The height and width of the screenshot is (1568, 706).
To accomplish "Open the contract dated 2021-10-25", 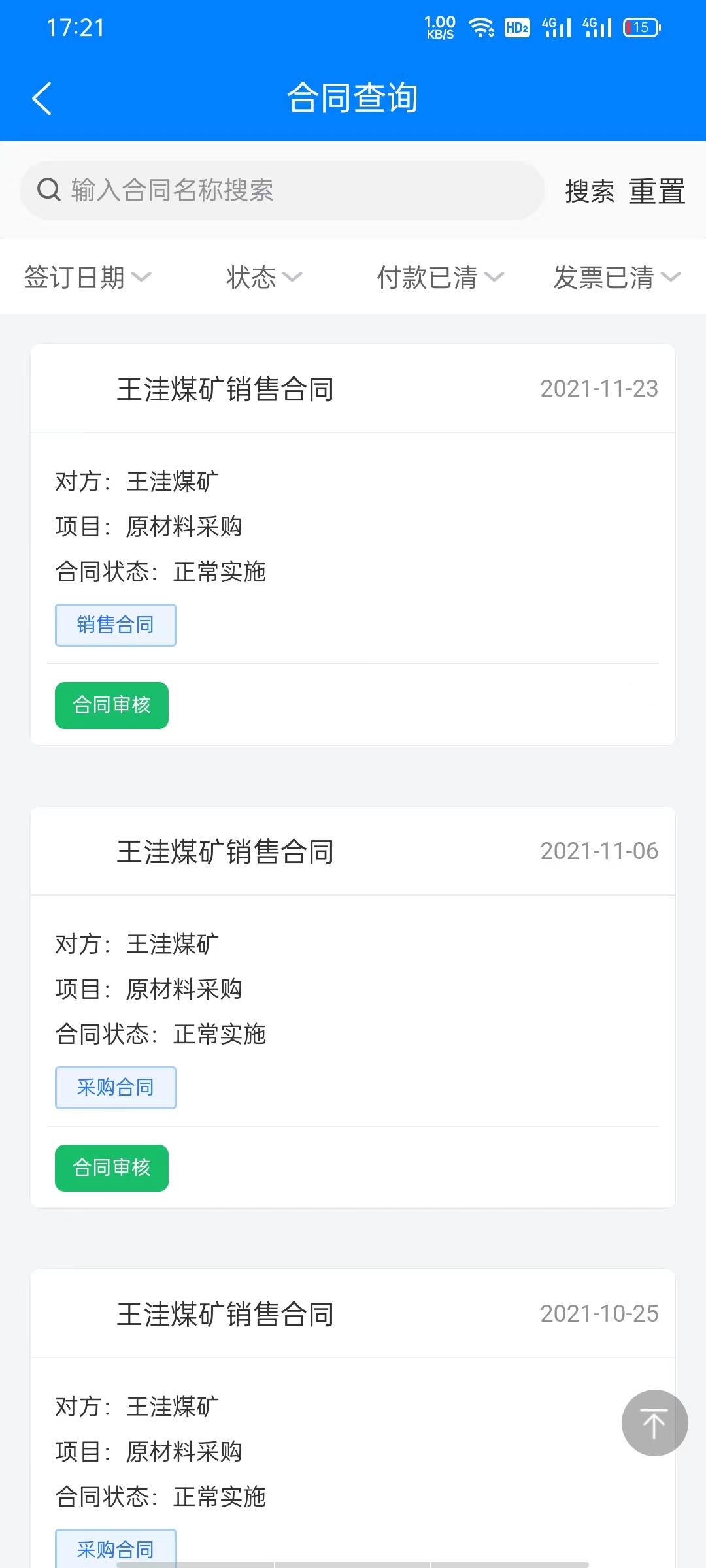I will click(x=225, y=1315).
